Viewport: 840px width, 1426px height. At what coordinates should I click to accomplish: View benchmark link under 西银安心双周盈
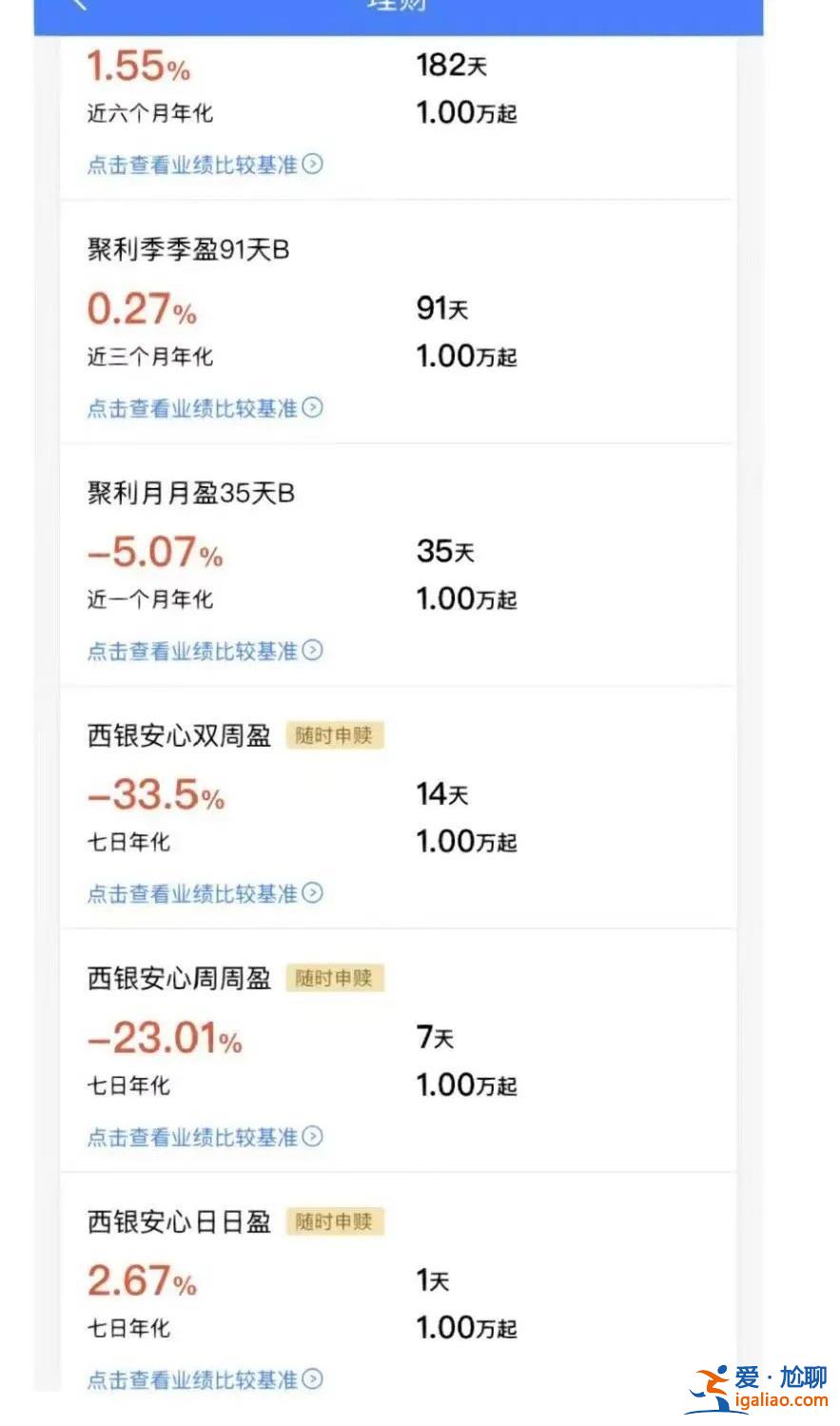205,893
